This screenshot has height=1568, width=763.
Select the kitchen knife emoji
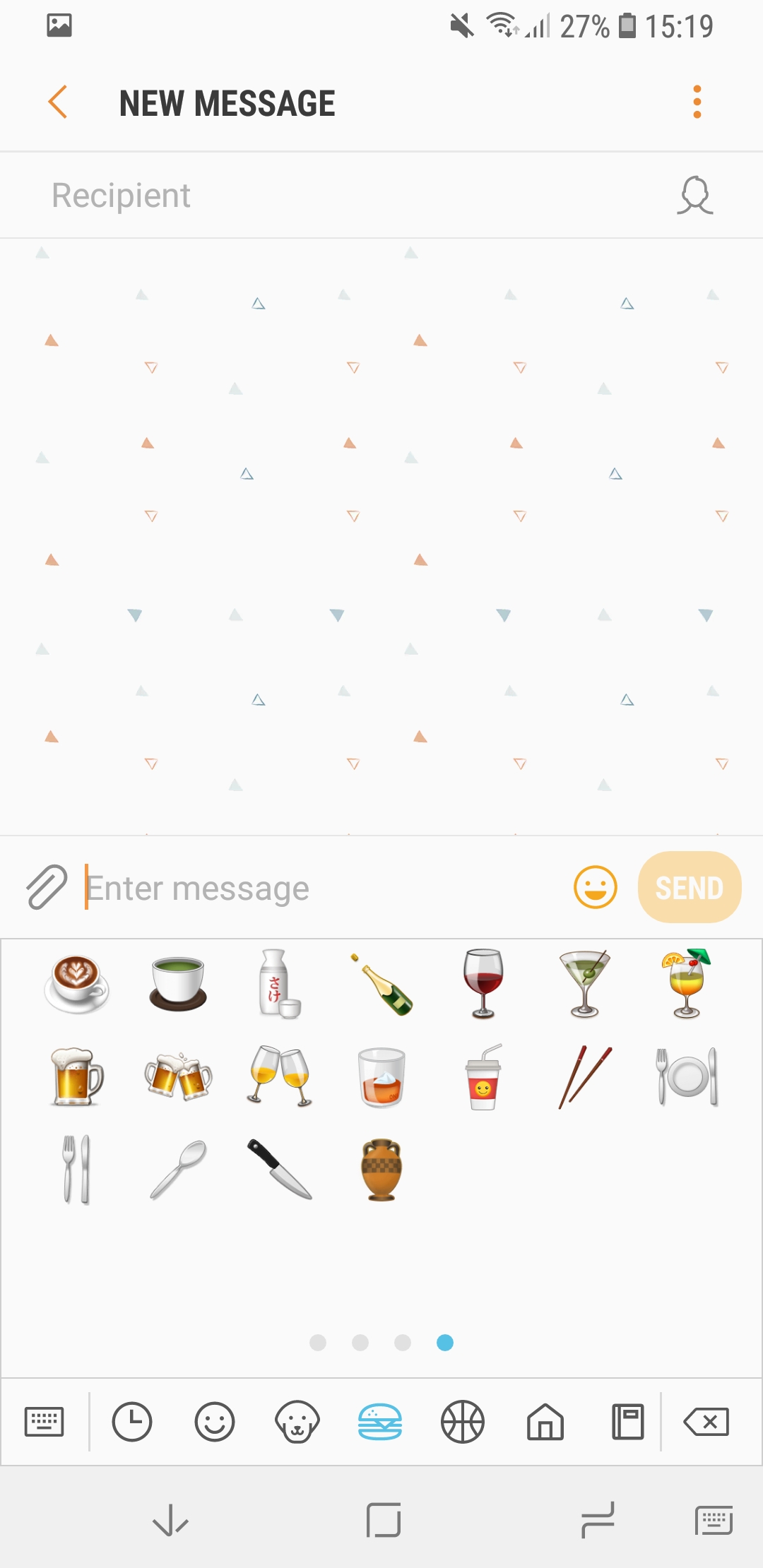(x=280, y=1169)
